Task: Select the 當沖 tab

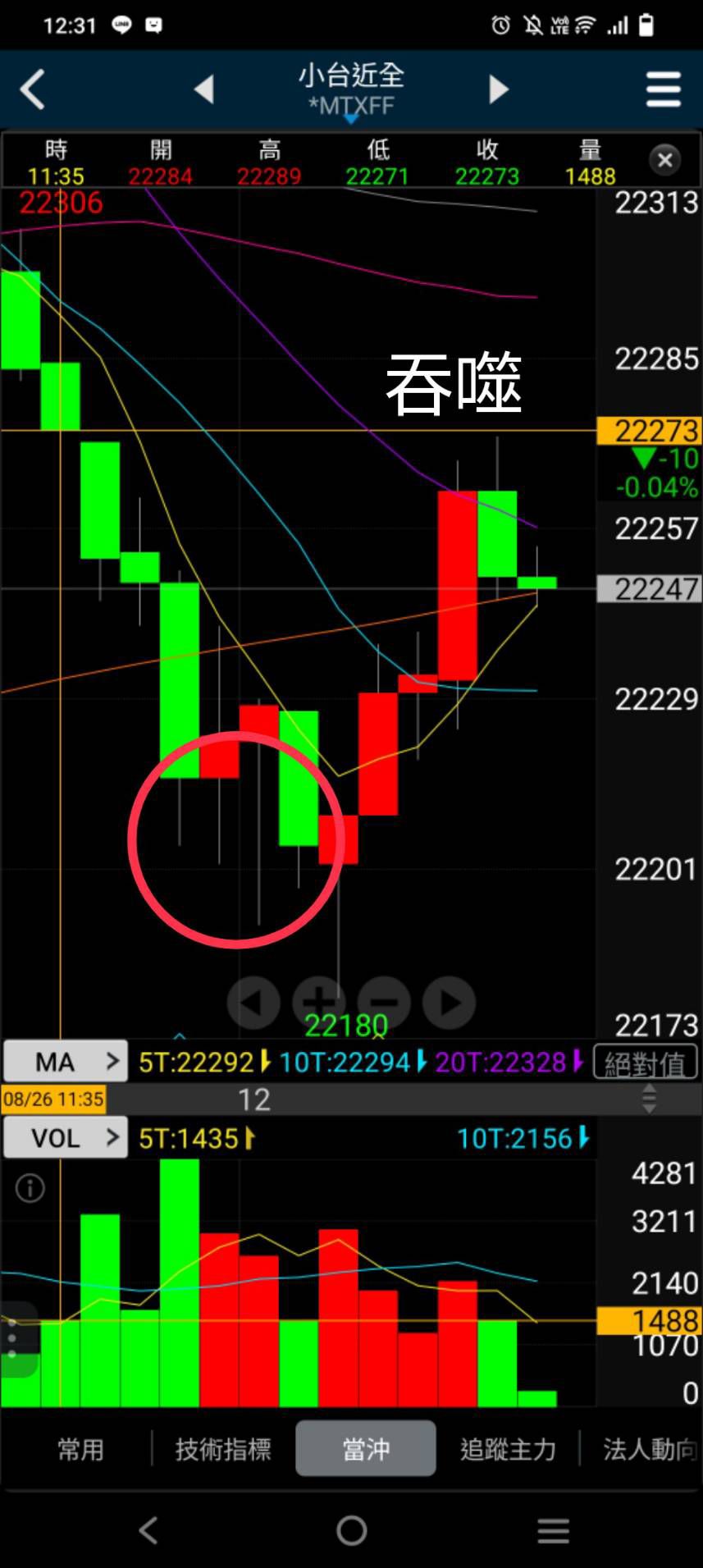Action: pyautogui.click(x=366, y=1450)
